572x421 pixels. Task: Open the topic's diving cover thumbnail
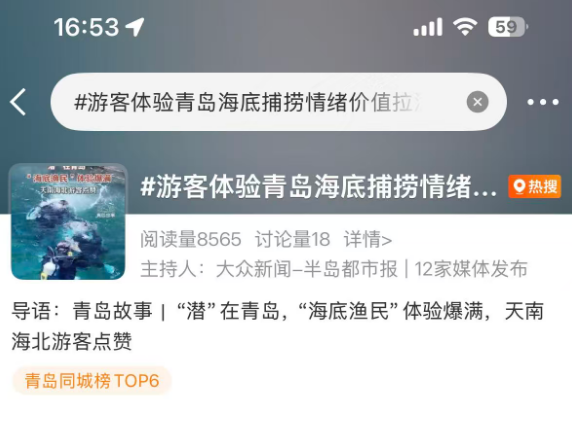pos(68,221)
